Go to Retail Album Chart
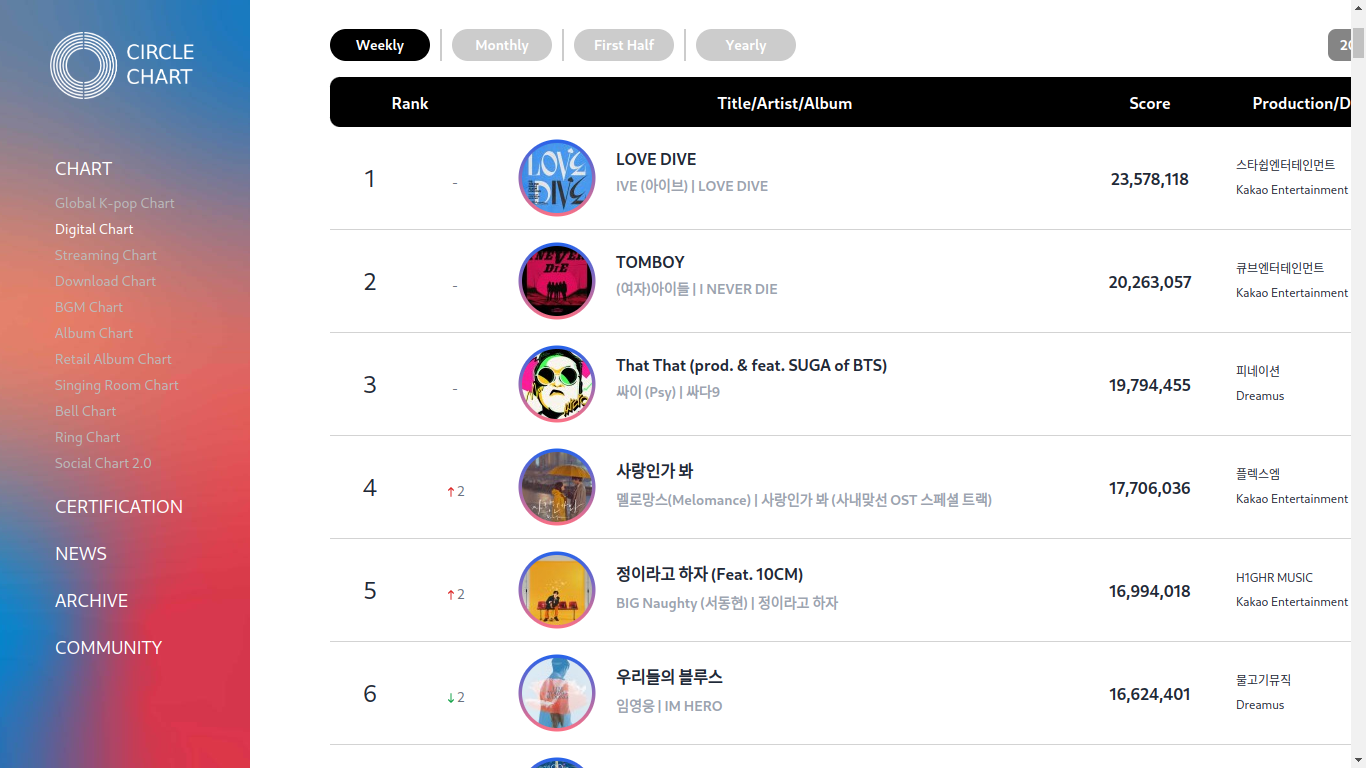 [x=113, y=359]
